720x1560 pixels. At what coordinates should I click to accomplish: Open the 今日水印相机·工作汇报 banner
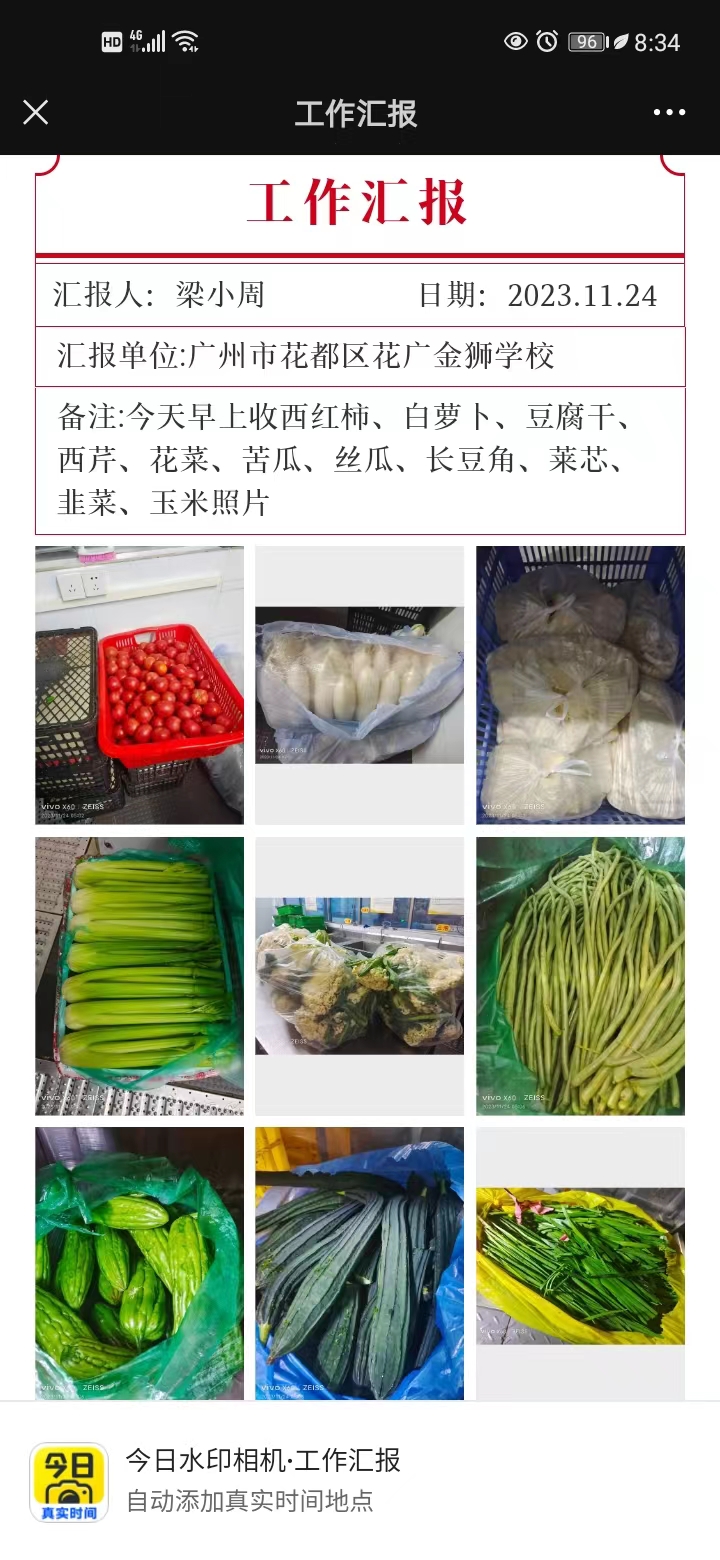360,1480
